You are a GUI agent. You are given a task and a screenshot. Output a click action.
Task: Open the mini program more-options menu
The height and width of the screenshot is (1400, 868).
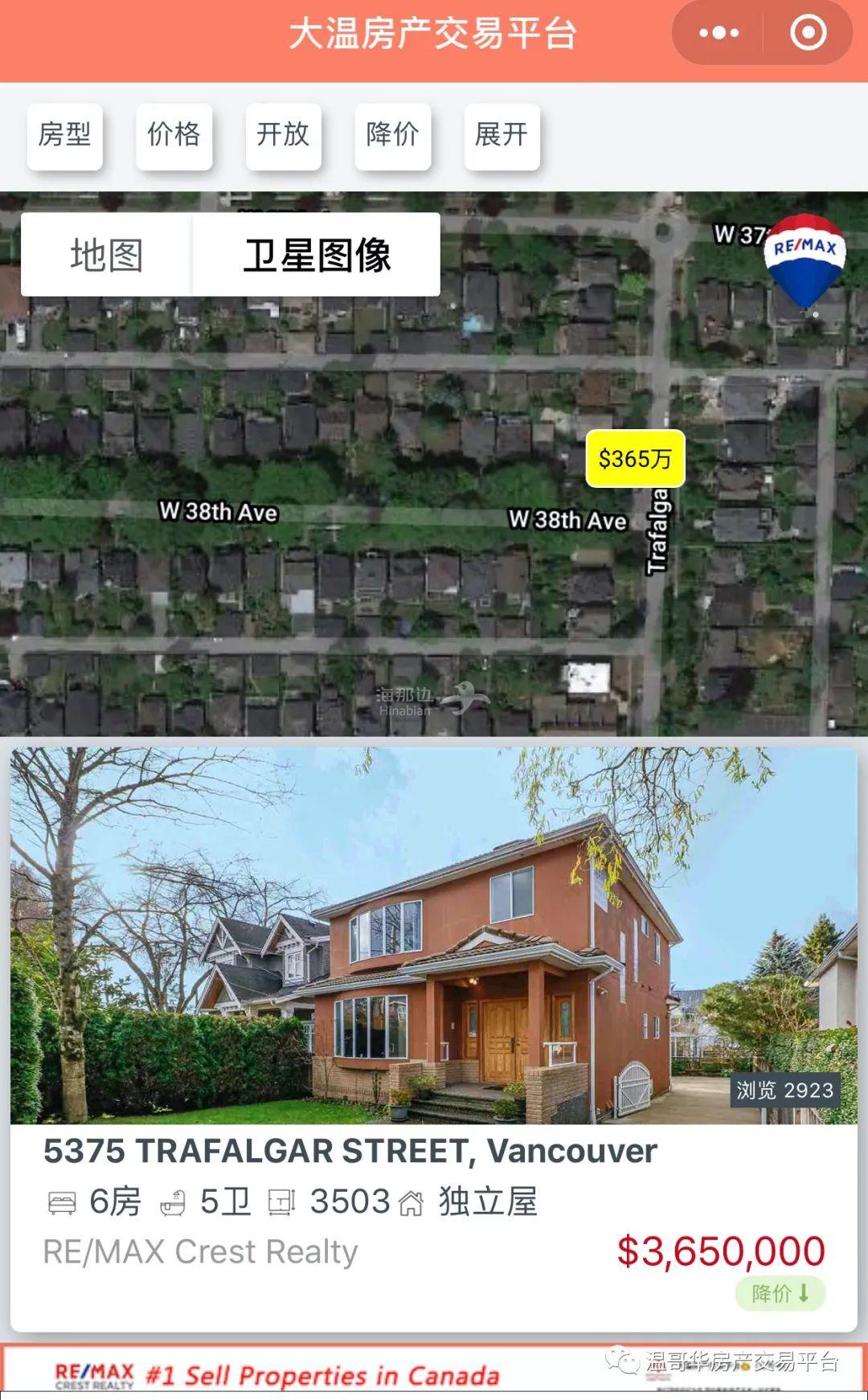[x=719, y=33]
